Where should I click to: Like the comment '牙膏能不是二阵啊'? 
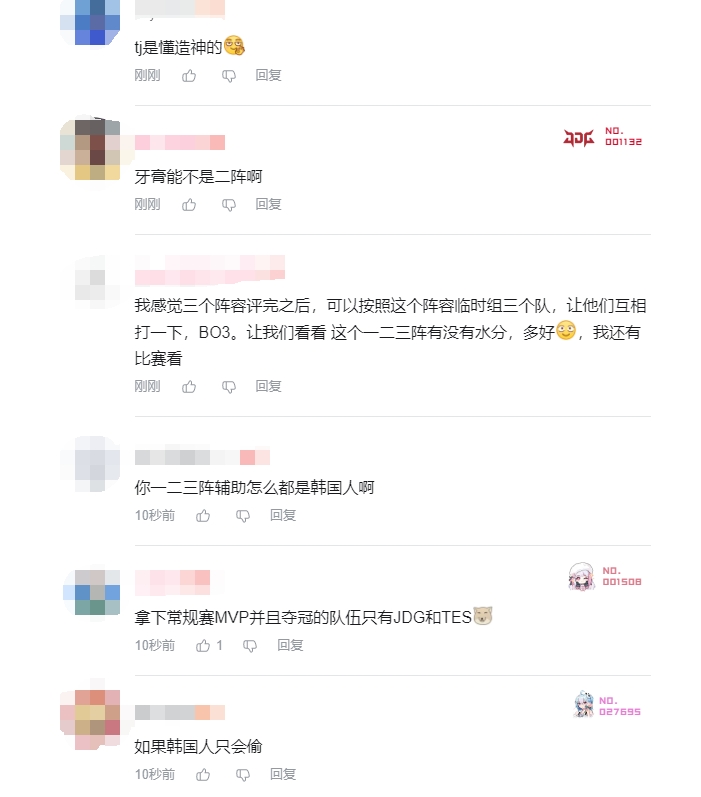coord(189,204)
